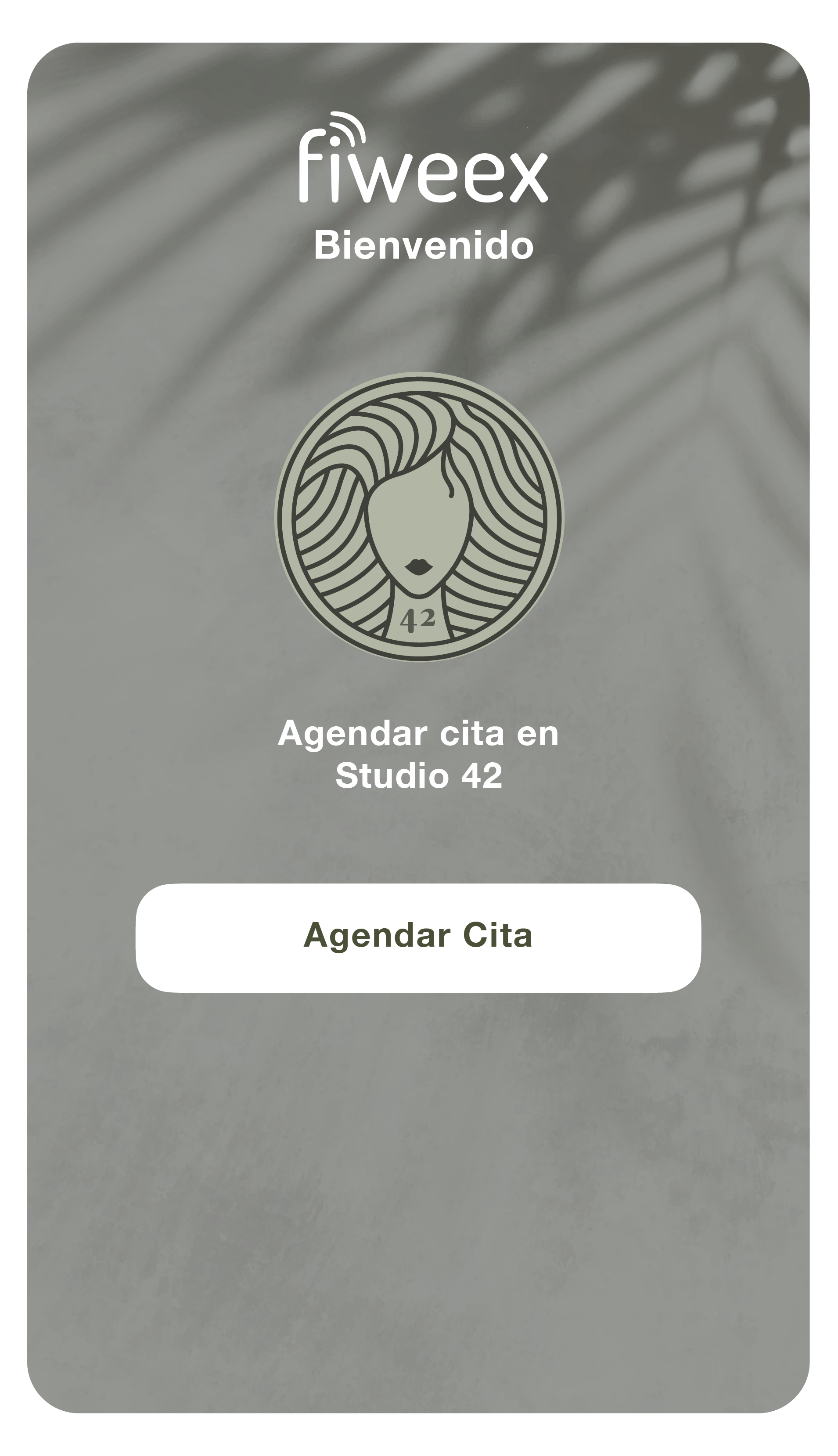Tap the Agendar Cita button
This screenshot has height=1456, width=838.
coord(418,937)
